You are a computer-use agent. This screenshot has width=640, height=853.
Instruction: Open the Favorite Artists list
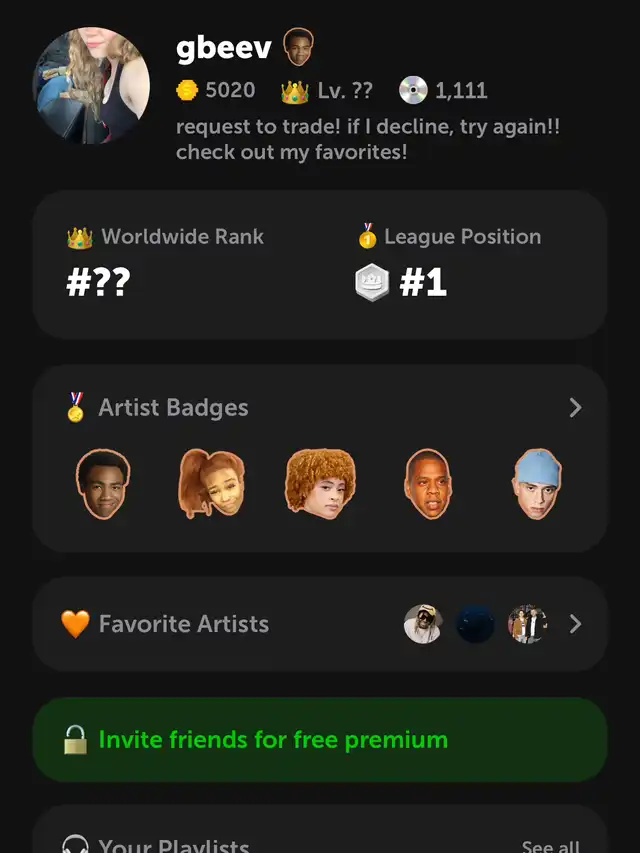coord(575,624)
